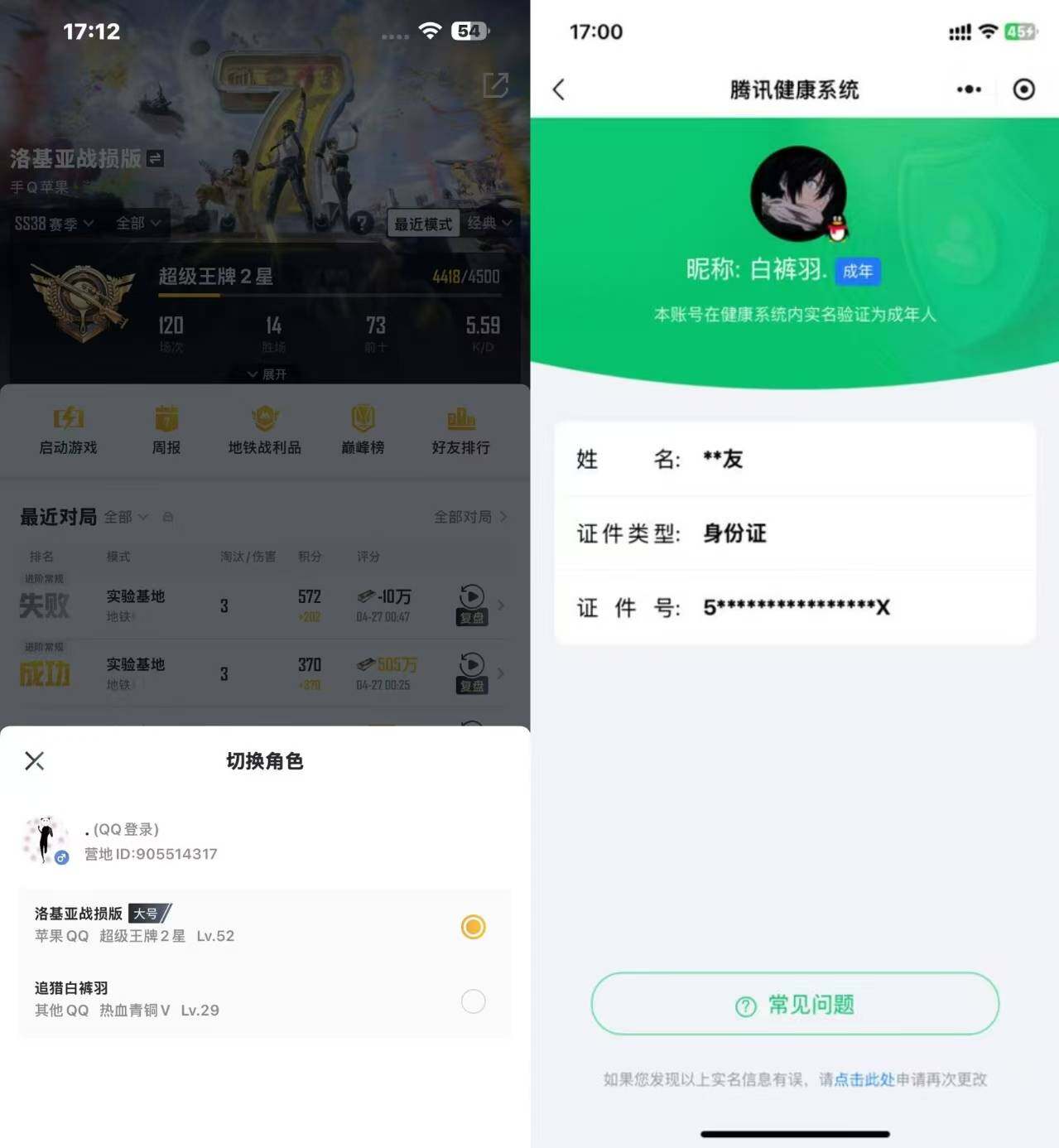Image resolution: width=1059 pixels, height=1148 pixels.
Task: Click the 复盘 replay icon on the 失败 match
Action: tap(472, 605)
